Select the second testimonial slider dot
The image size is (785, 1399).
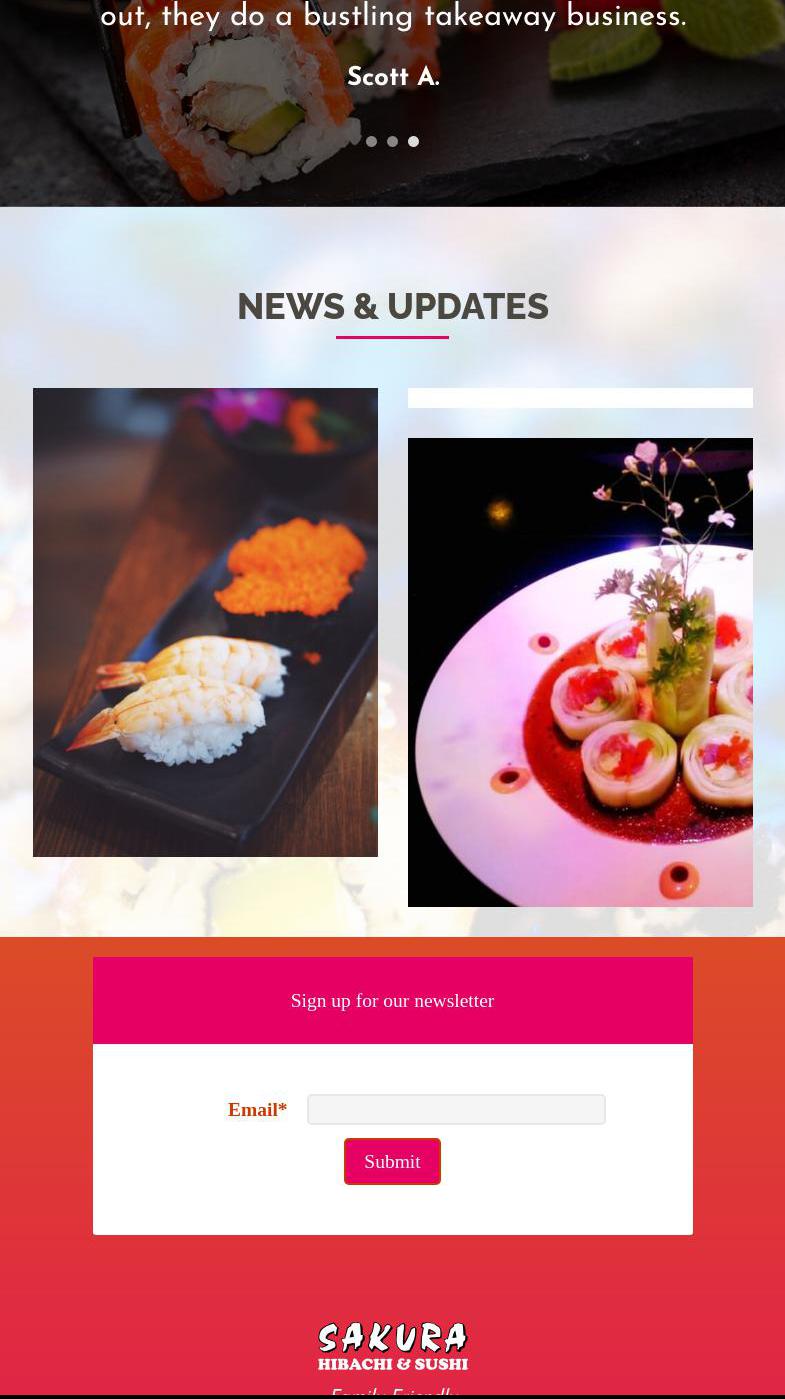coord(392,142)
